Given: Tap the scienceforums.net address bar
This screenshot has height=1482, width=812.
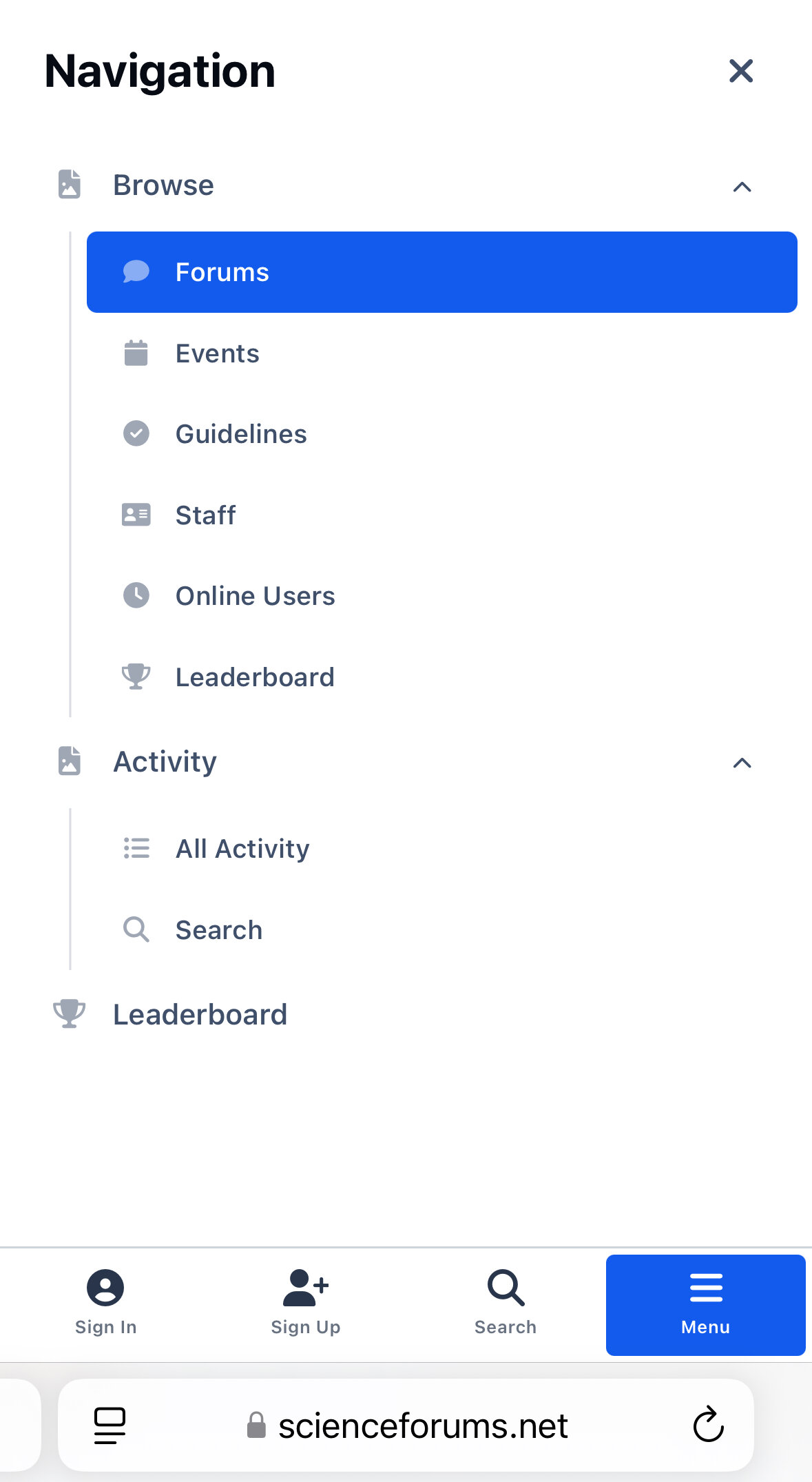Looking at the screenshot, I should [x=422, y=1426].
